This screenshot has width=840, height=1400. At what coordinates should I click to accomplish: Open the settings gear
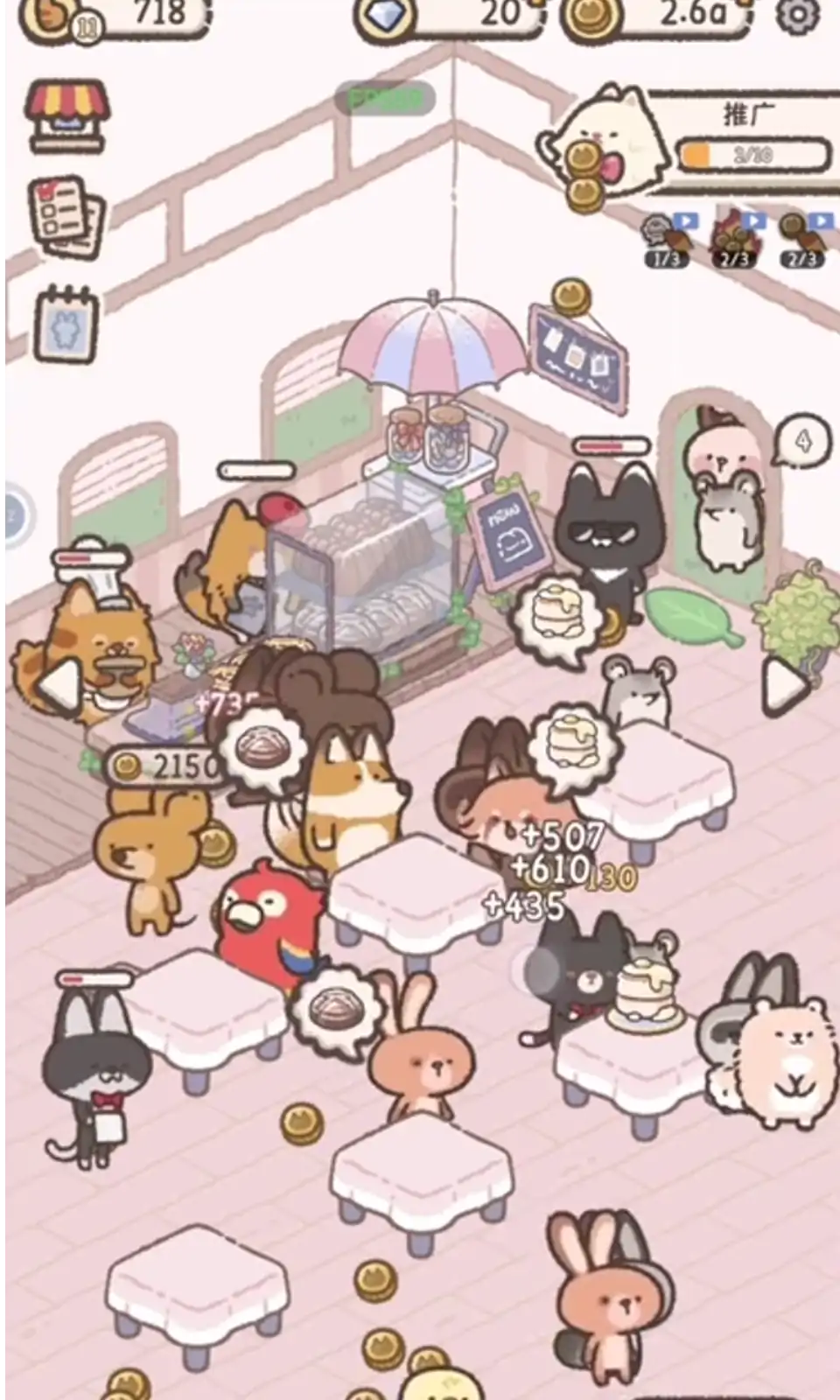click(798, 17)
